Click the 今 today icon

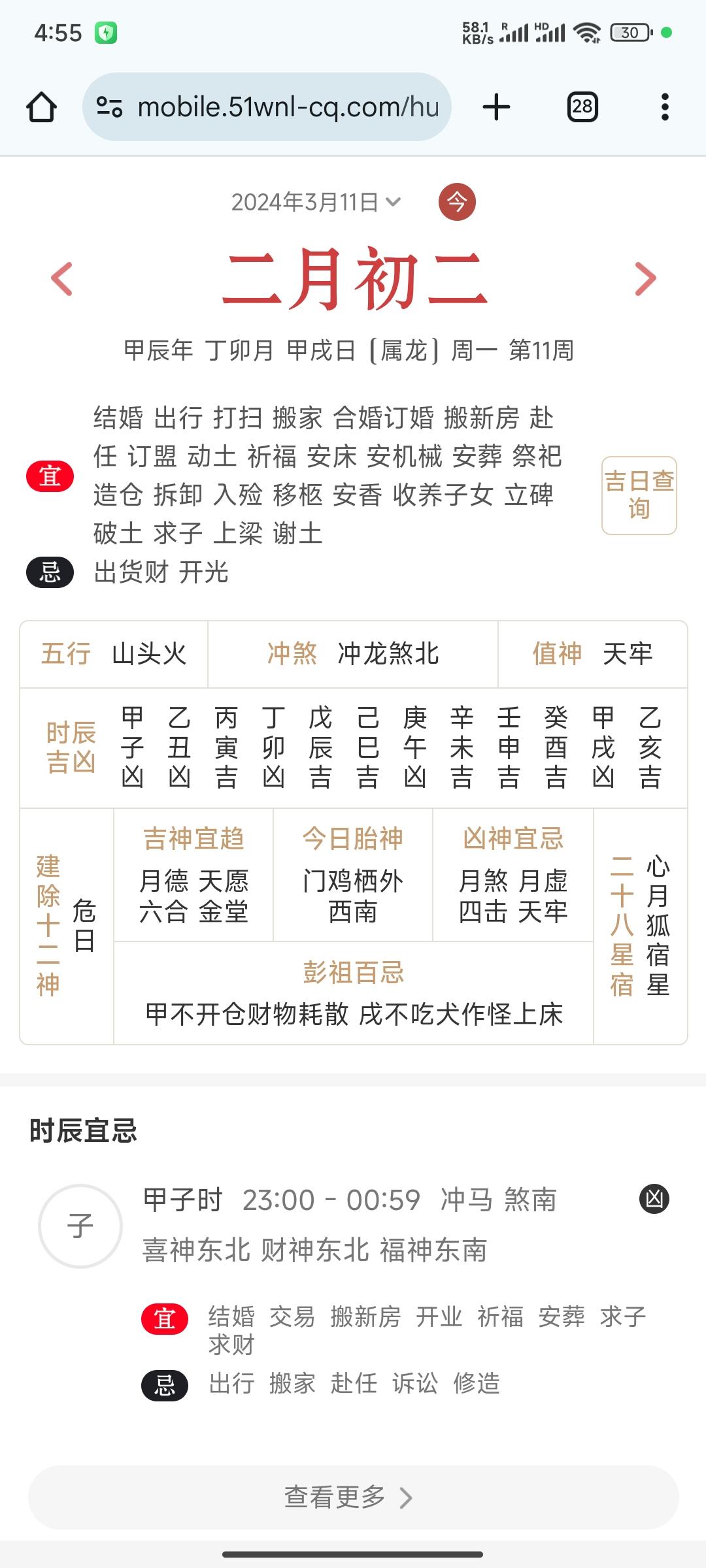pyautogui.click(x=458, y=203)
